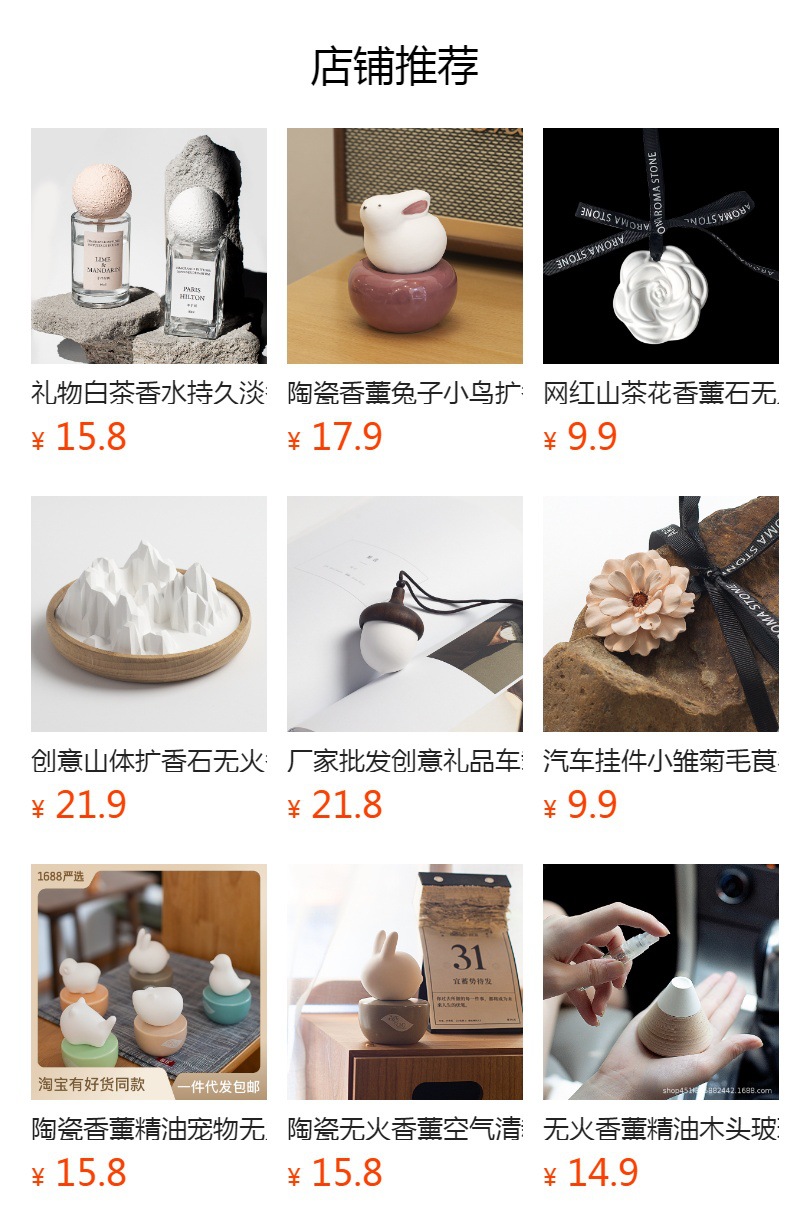This screenshot has width=790, height=1232.
Task: Open the 陶瓷香薰精油宠物 product card
Action: [x=149, y=982]
